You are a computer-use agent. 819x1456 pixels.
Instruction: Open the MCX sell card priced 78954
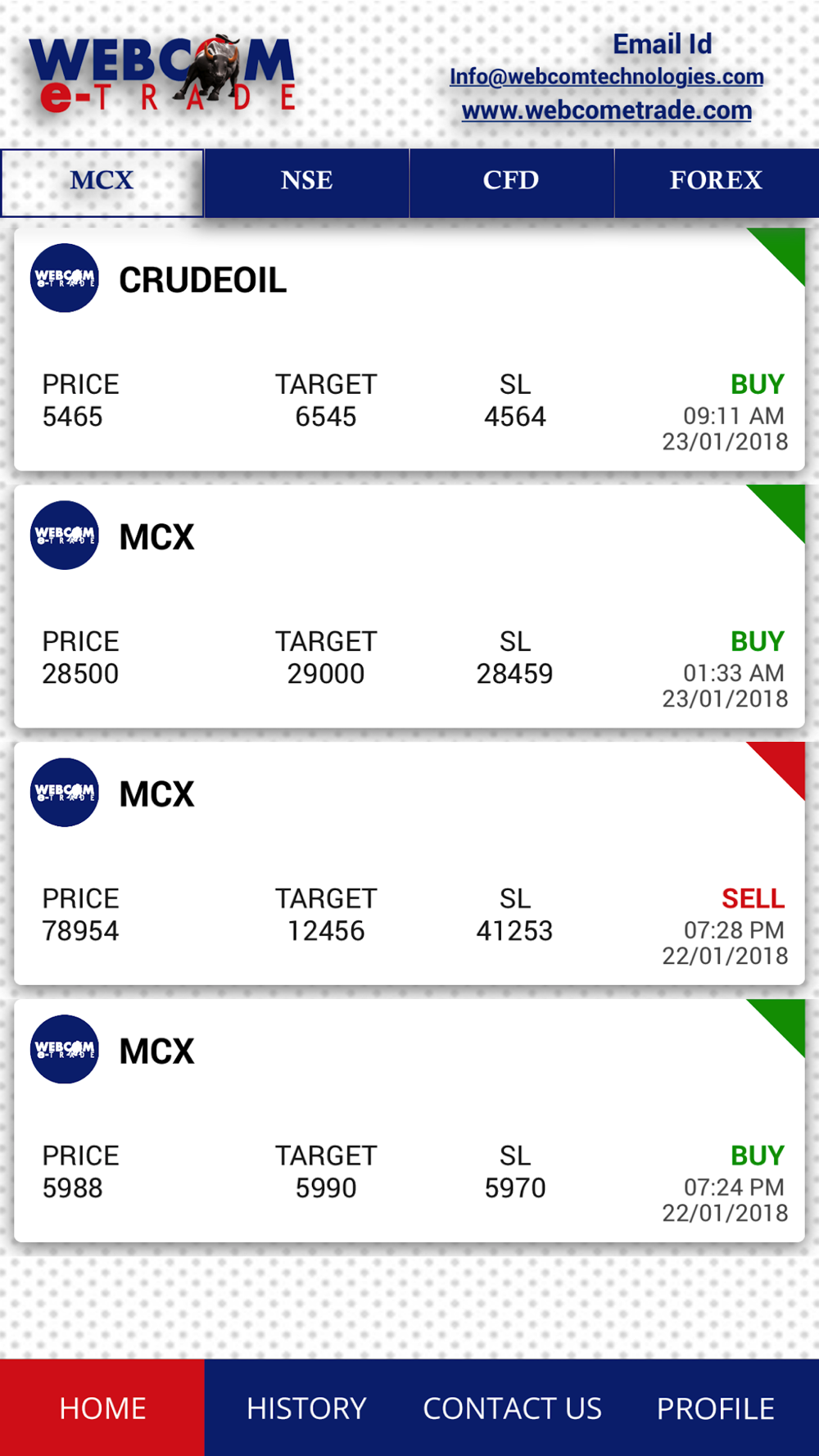[409, 864]
